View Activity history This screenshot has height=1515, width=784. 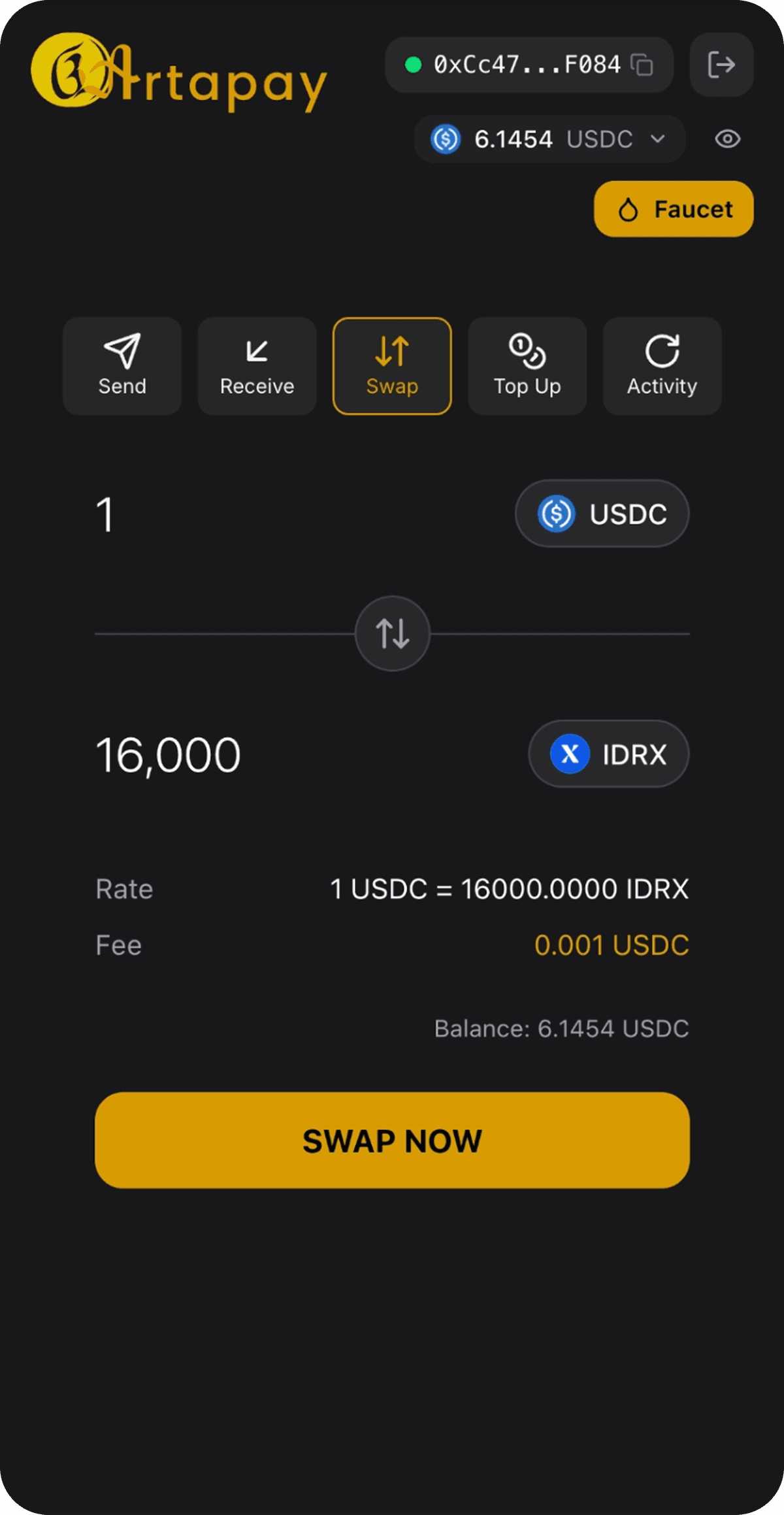(x=661, y=365)
